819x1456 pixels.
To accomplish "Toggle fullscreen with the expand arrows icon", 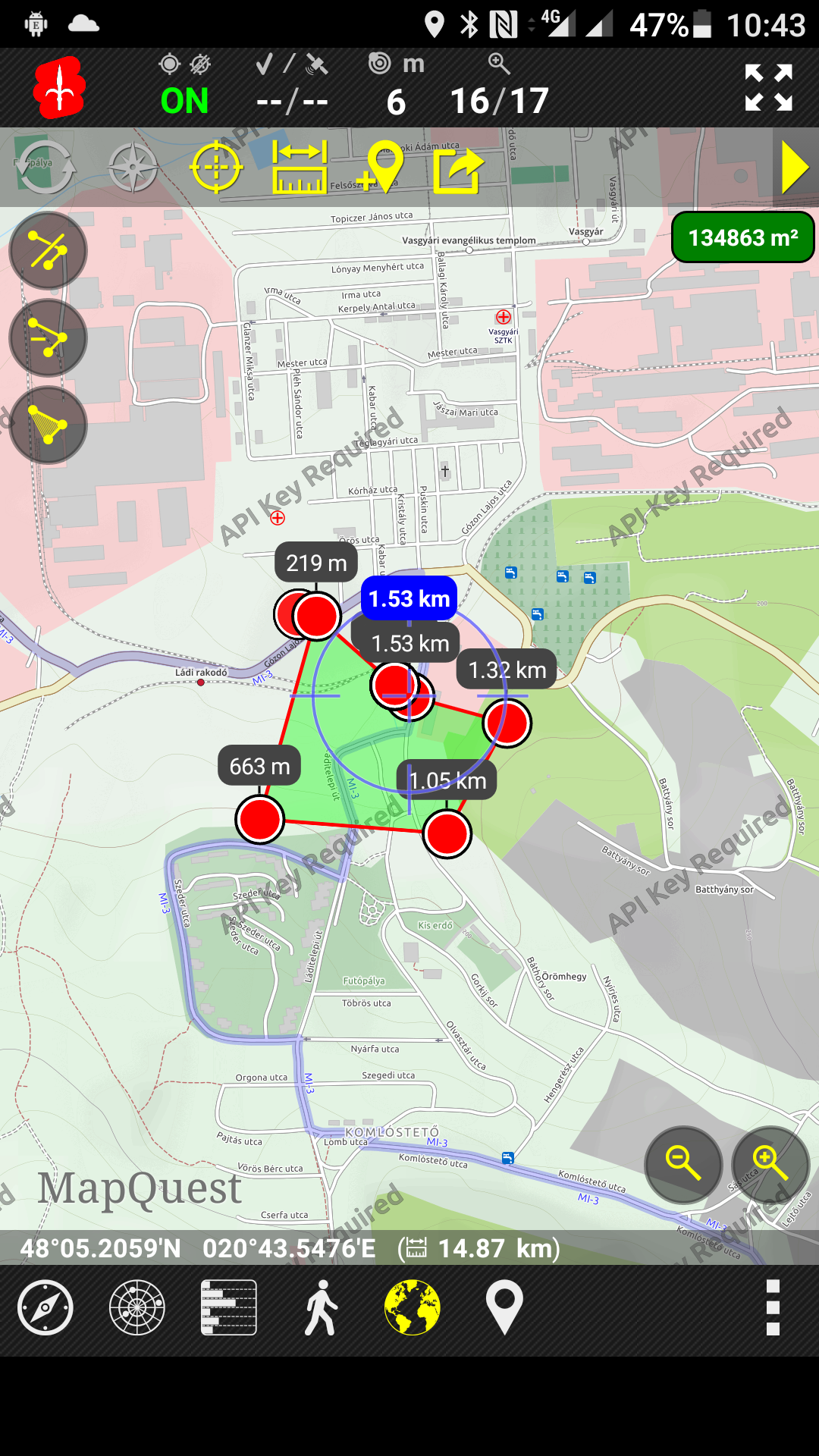I will [x=768, y=88].
